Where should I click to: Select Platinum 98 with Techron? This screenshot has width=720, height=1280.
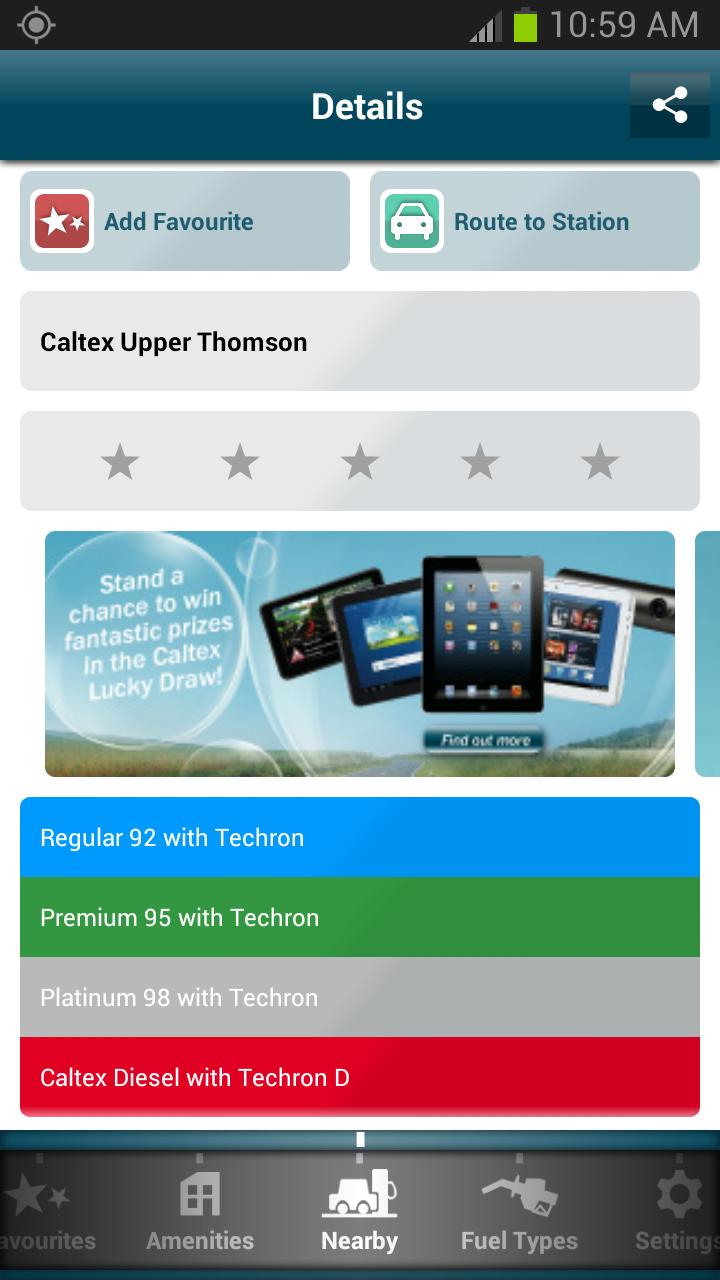[x=360, y=997]
